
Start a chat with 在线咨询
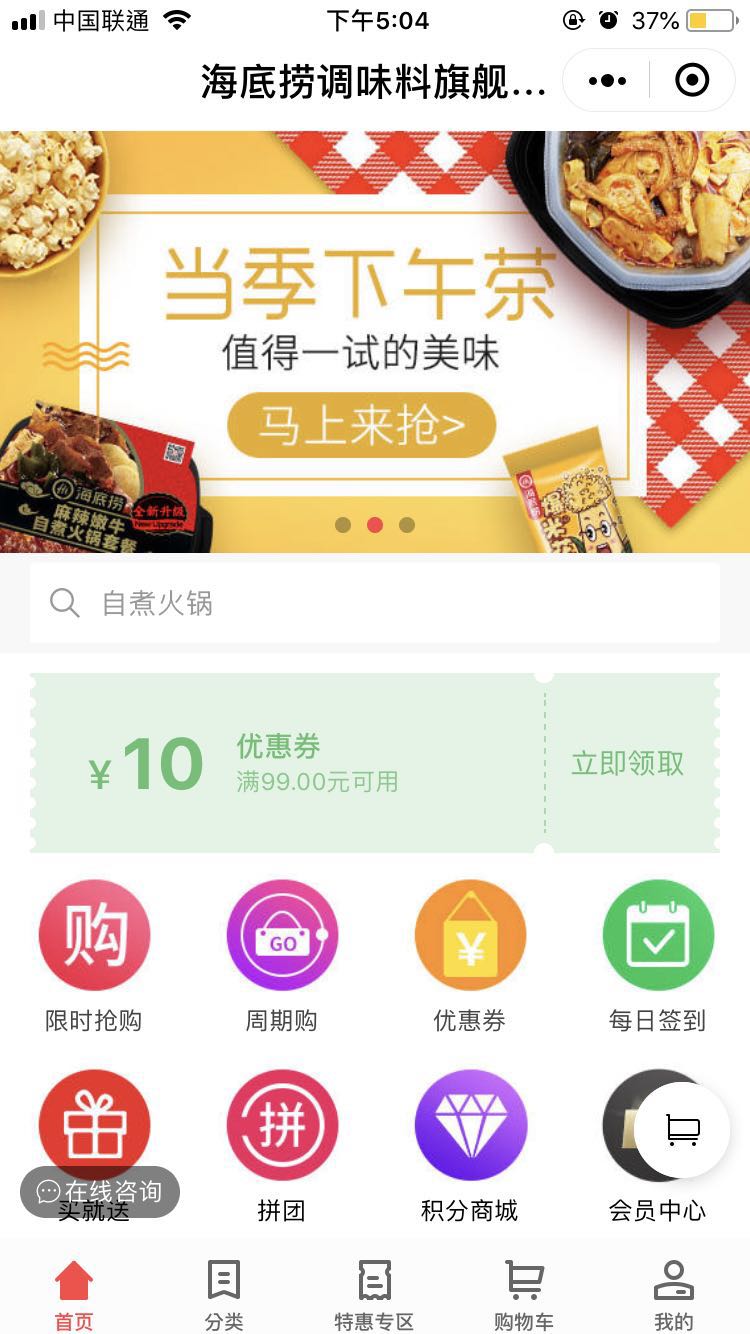[x=100, y=1192]
